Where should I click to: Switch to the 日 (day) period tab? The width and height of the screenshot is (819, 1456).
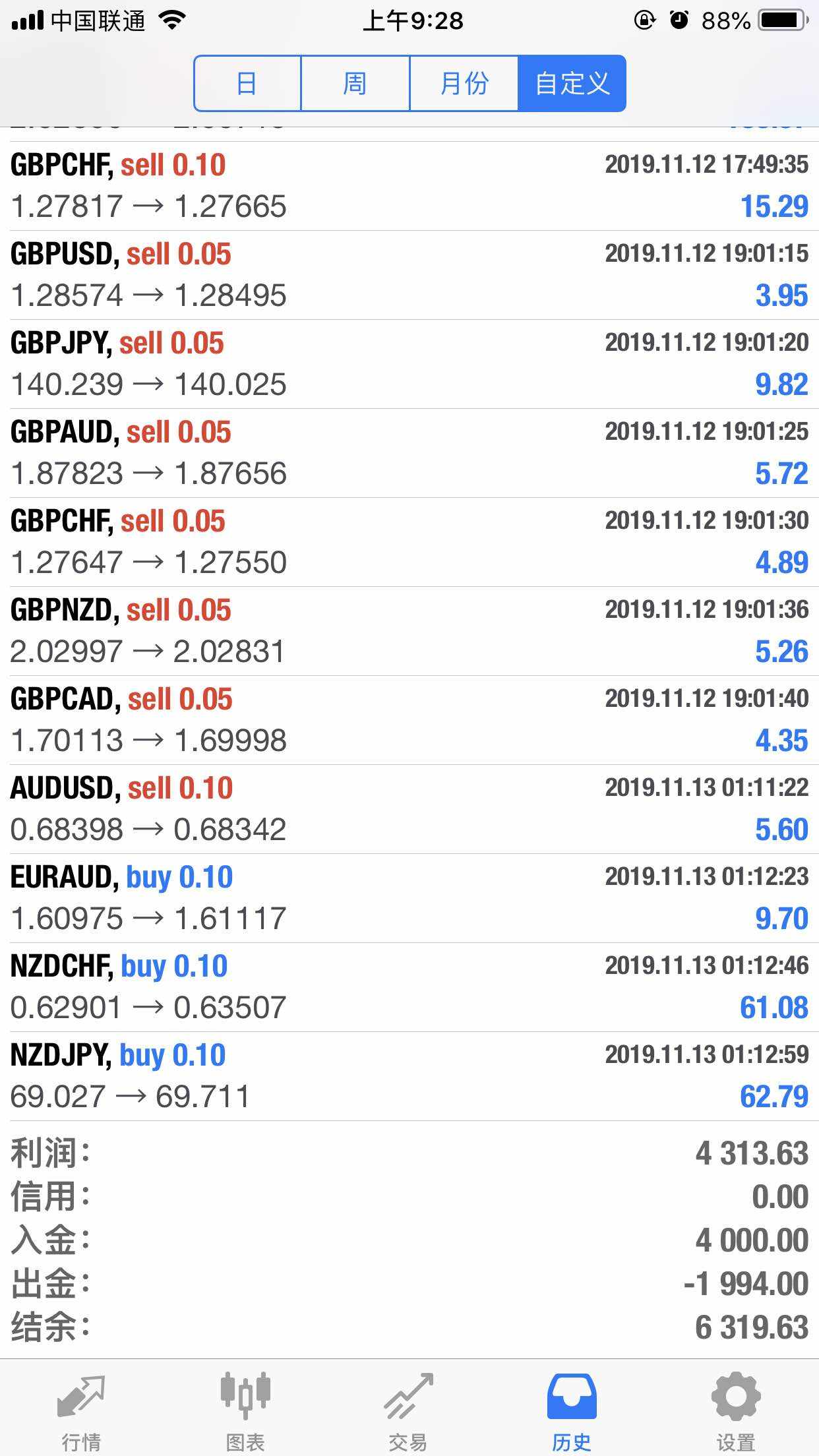point(247,84)
